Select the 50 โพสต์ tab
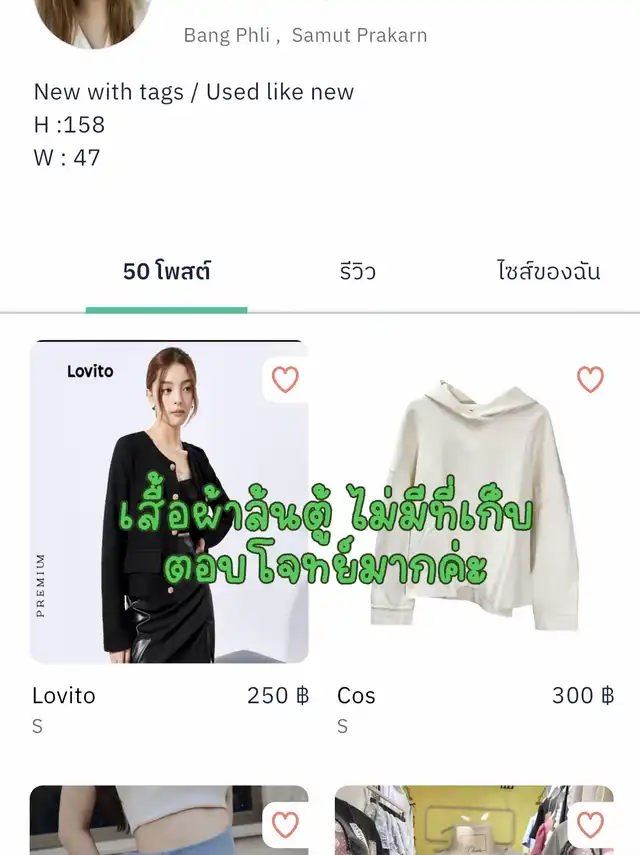The image size is (640, 855). [x=166, y=271]
